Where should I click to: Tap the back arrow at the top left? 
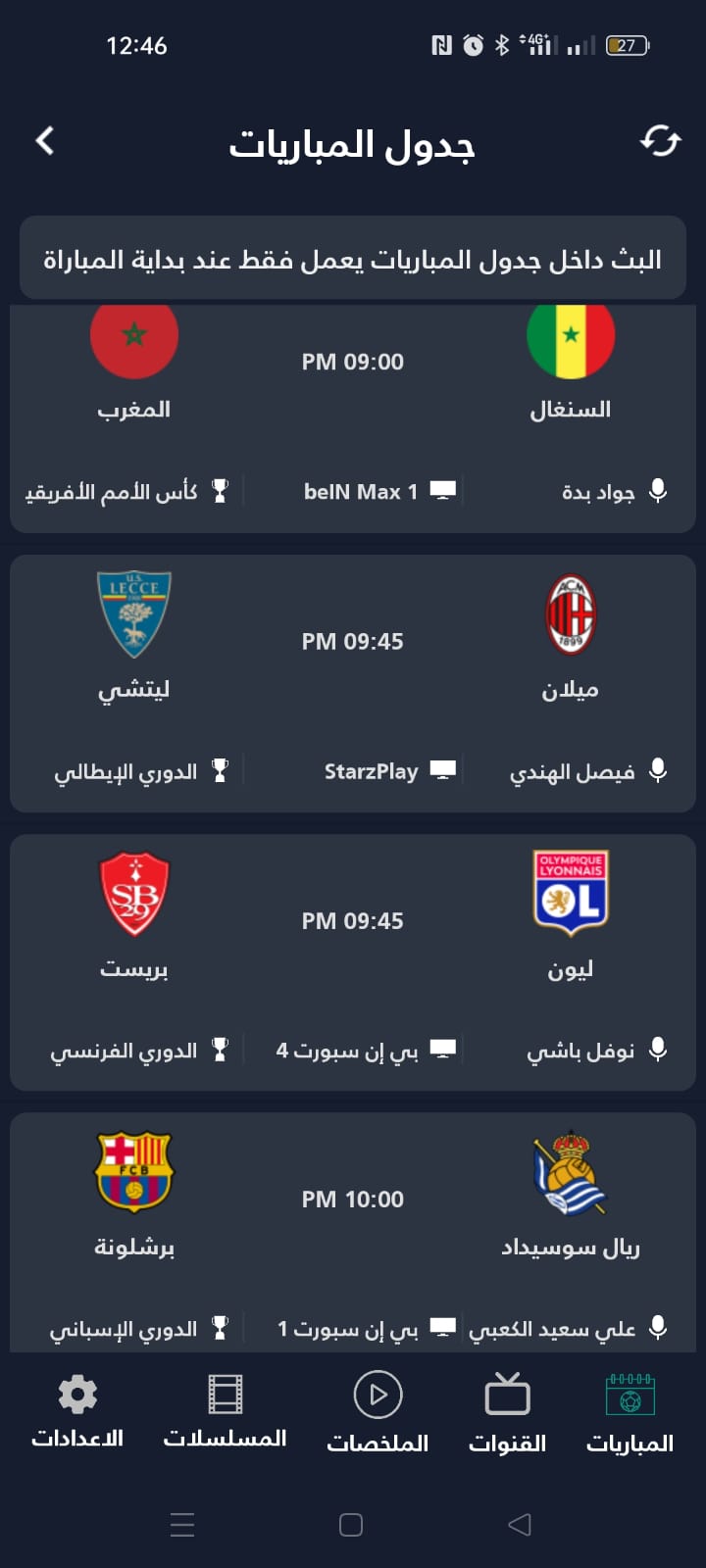[x=44, y=141]
